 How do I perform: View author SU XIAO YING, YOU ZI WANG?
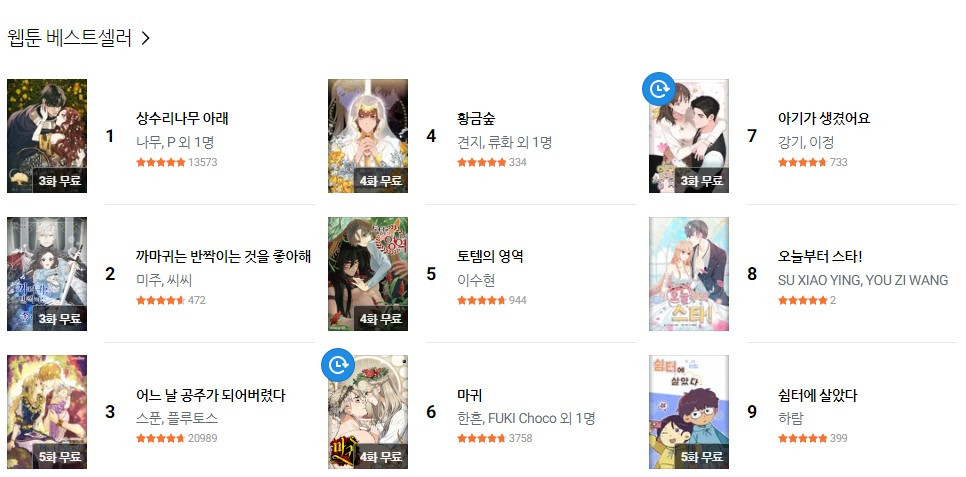pos(863,280)
